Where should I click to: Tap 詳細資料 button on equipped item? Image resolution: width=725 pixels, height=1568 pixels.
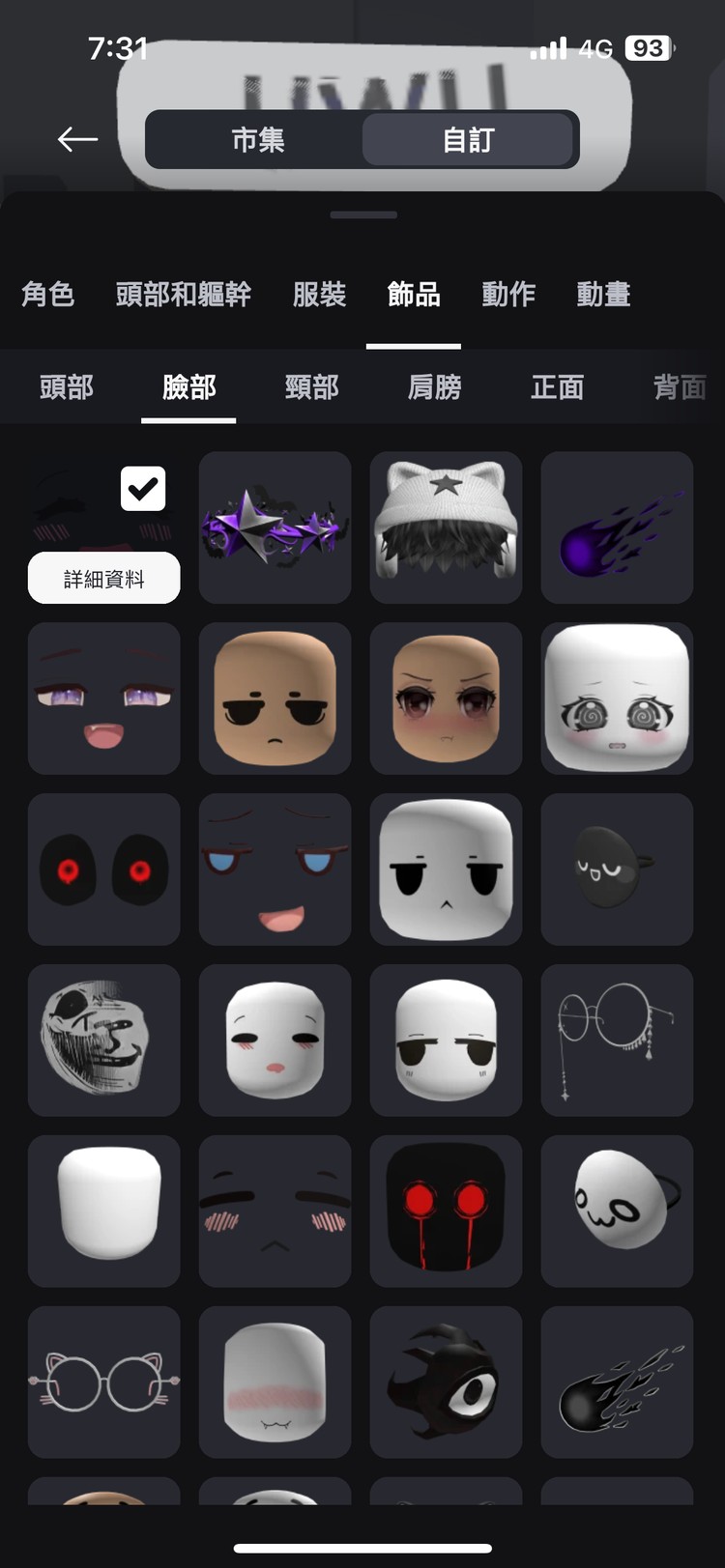click(103, 579)
